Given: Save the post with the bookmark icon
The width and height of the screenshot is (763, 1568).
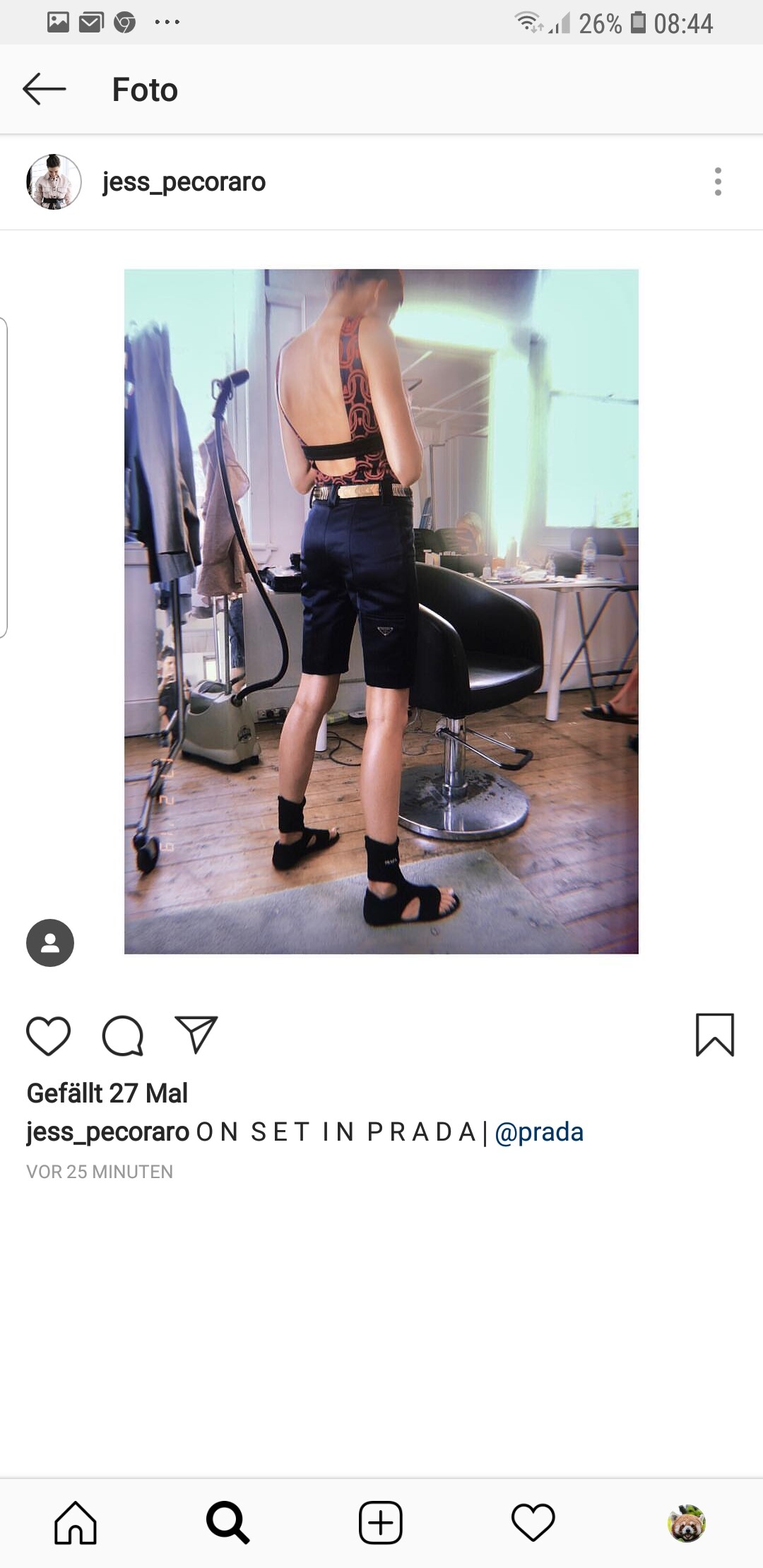Looking at the screenshot, I should 715,1035.
